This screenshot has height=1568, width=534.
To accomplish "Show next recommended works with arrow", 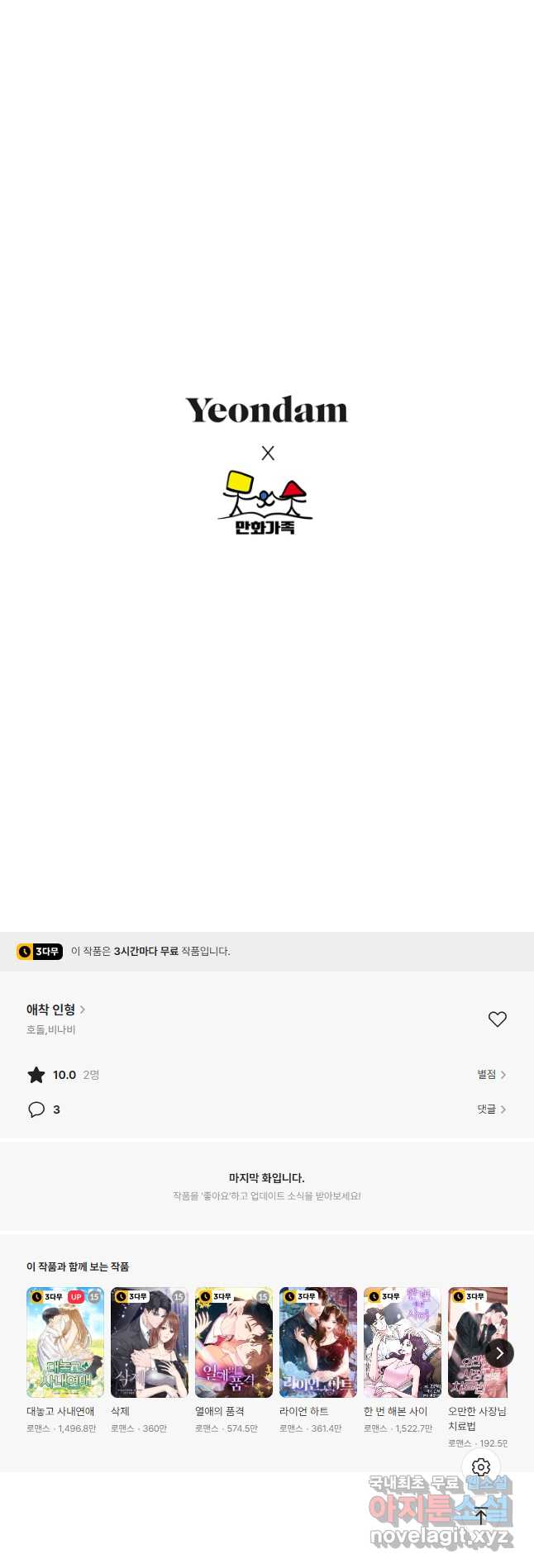I will point(499,1353).
